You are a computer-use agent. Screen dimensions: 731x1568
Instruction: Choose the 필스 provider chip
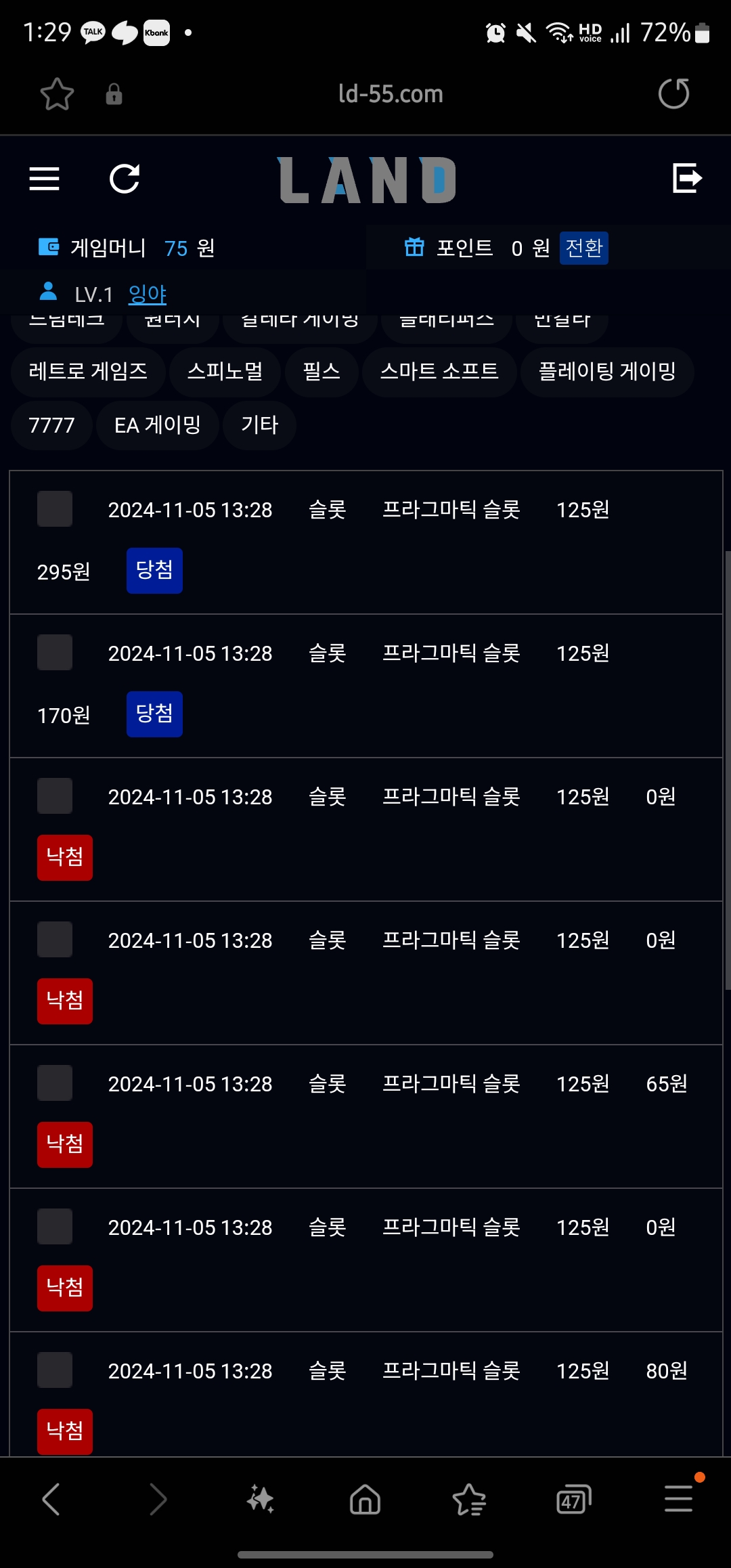coord(322,371)
